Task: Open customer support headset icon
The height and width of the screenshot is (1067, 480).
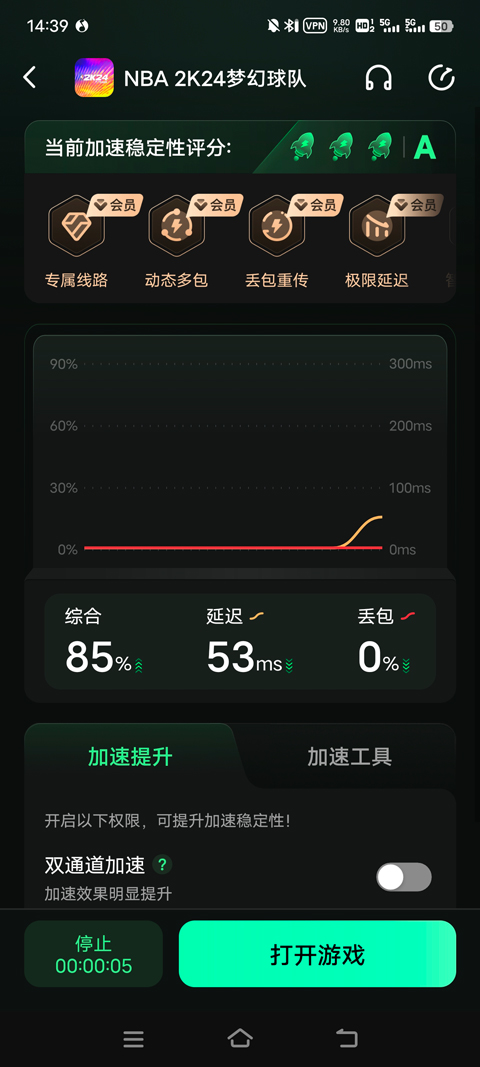Action: (x=378, y=78)
